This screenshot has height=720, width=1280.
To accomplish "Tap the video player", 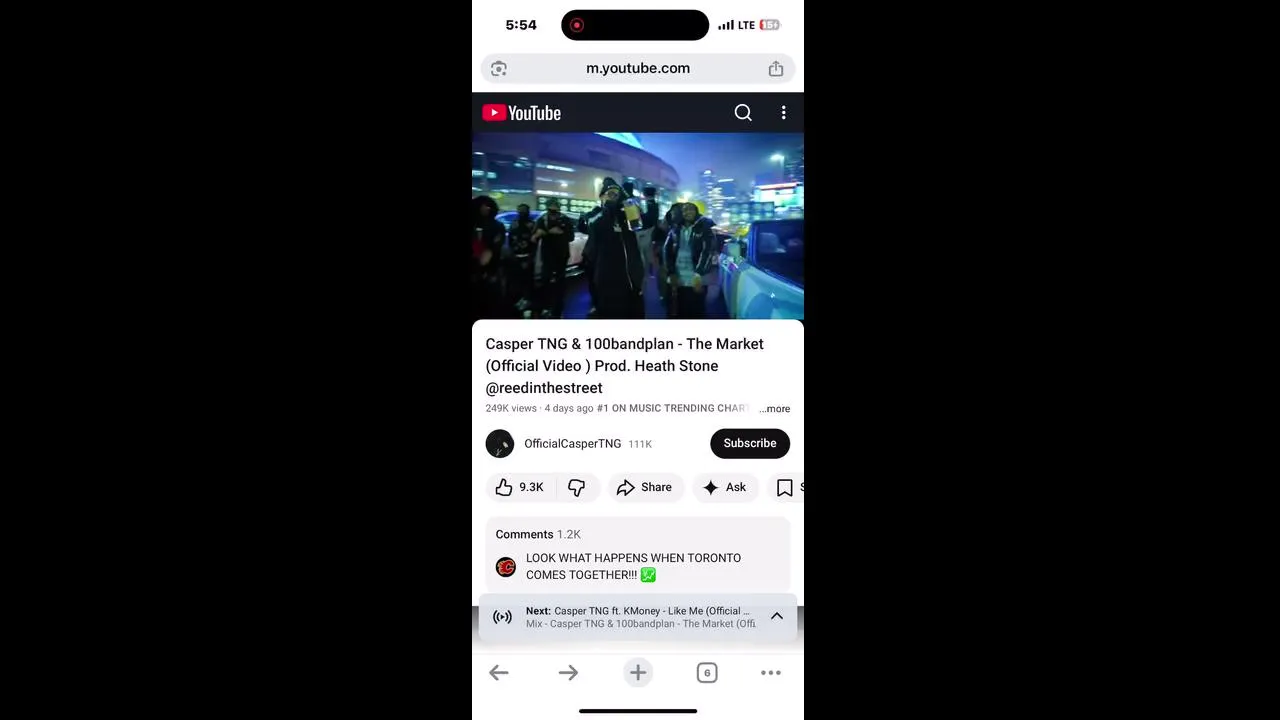I will 637,226.
